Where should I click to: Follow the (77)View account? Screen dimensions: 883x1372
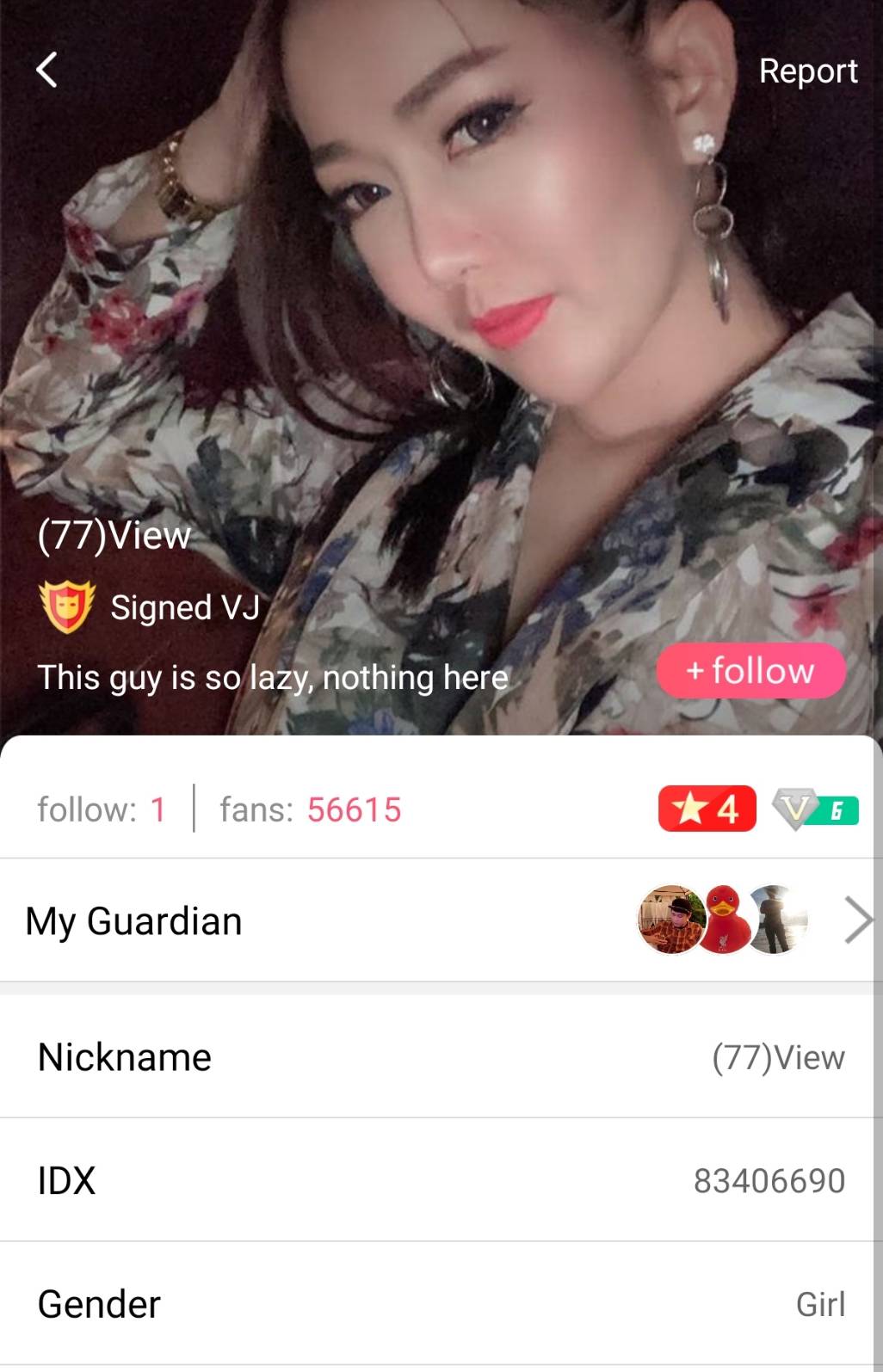[x=750, y=670]
